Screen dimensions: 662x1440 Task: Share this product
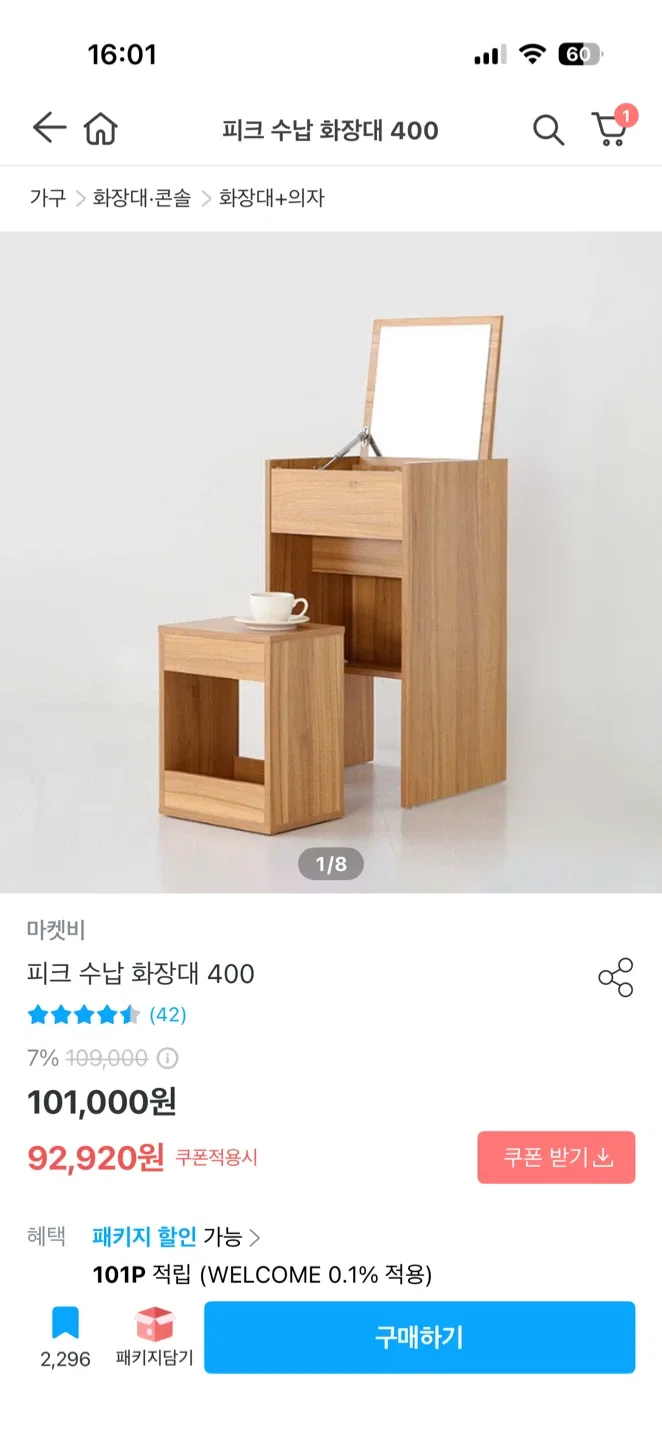[615, 977]
